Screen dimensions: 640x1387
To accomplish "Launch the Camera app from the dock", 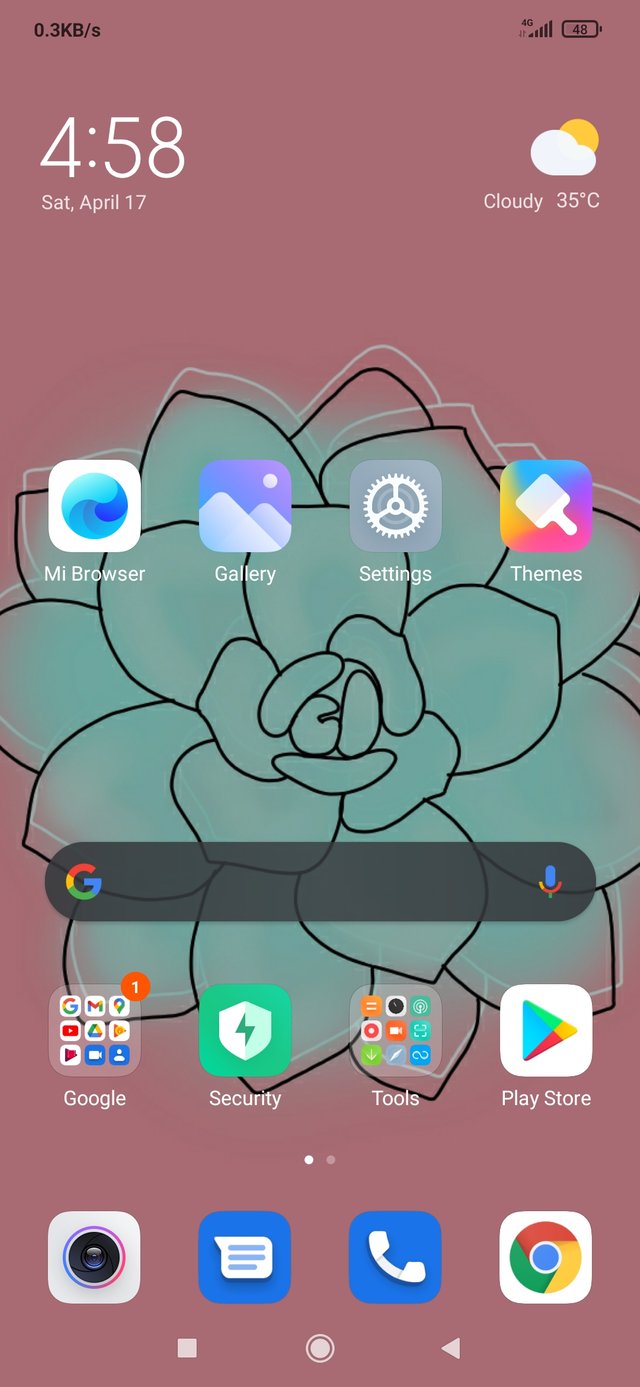I will 95,1257.
